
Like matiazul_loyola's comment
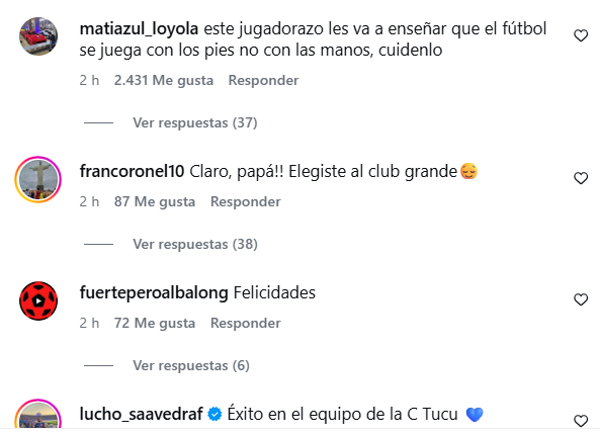coord(580,36)
